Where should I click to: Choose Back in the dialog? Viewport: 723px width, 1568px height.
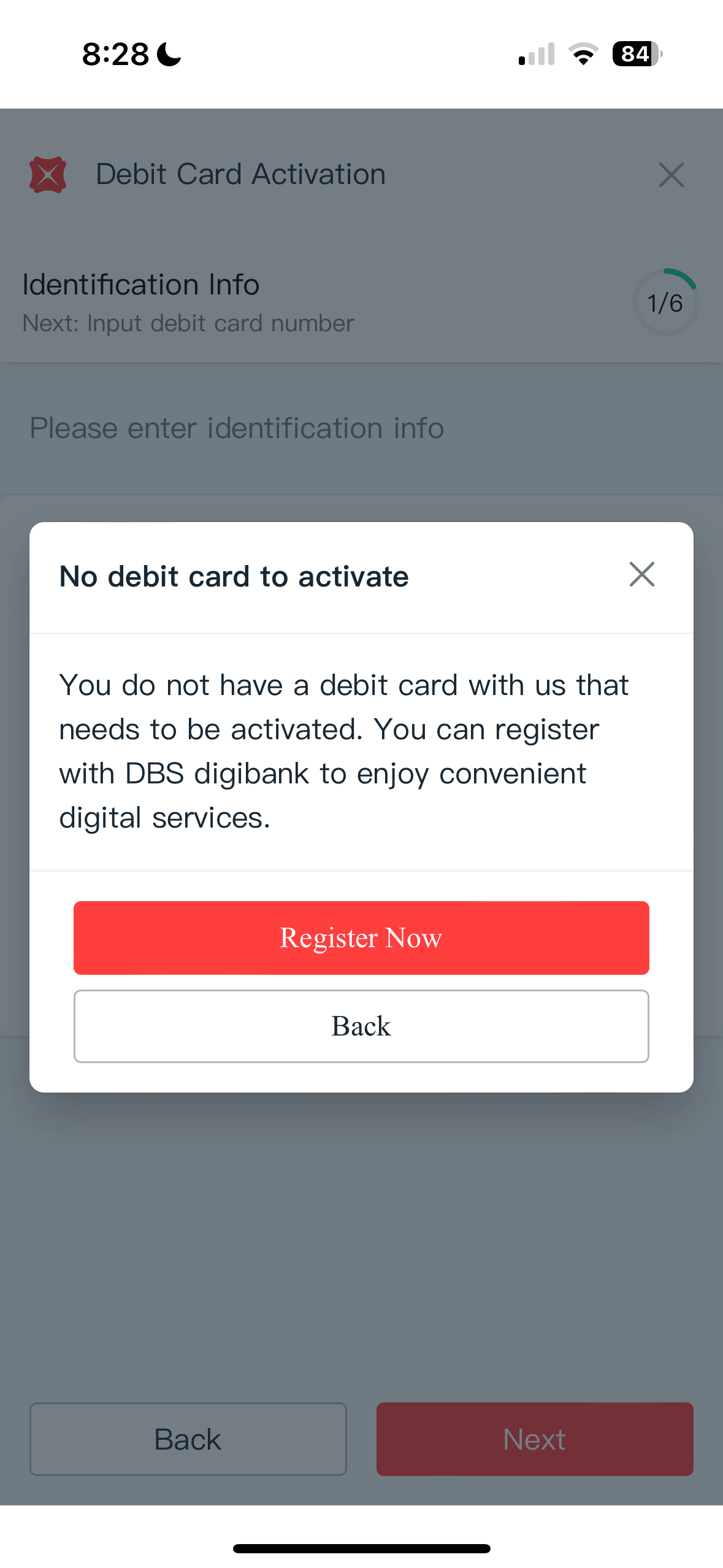(361, 1026)
